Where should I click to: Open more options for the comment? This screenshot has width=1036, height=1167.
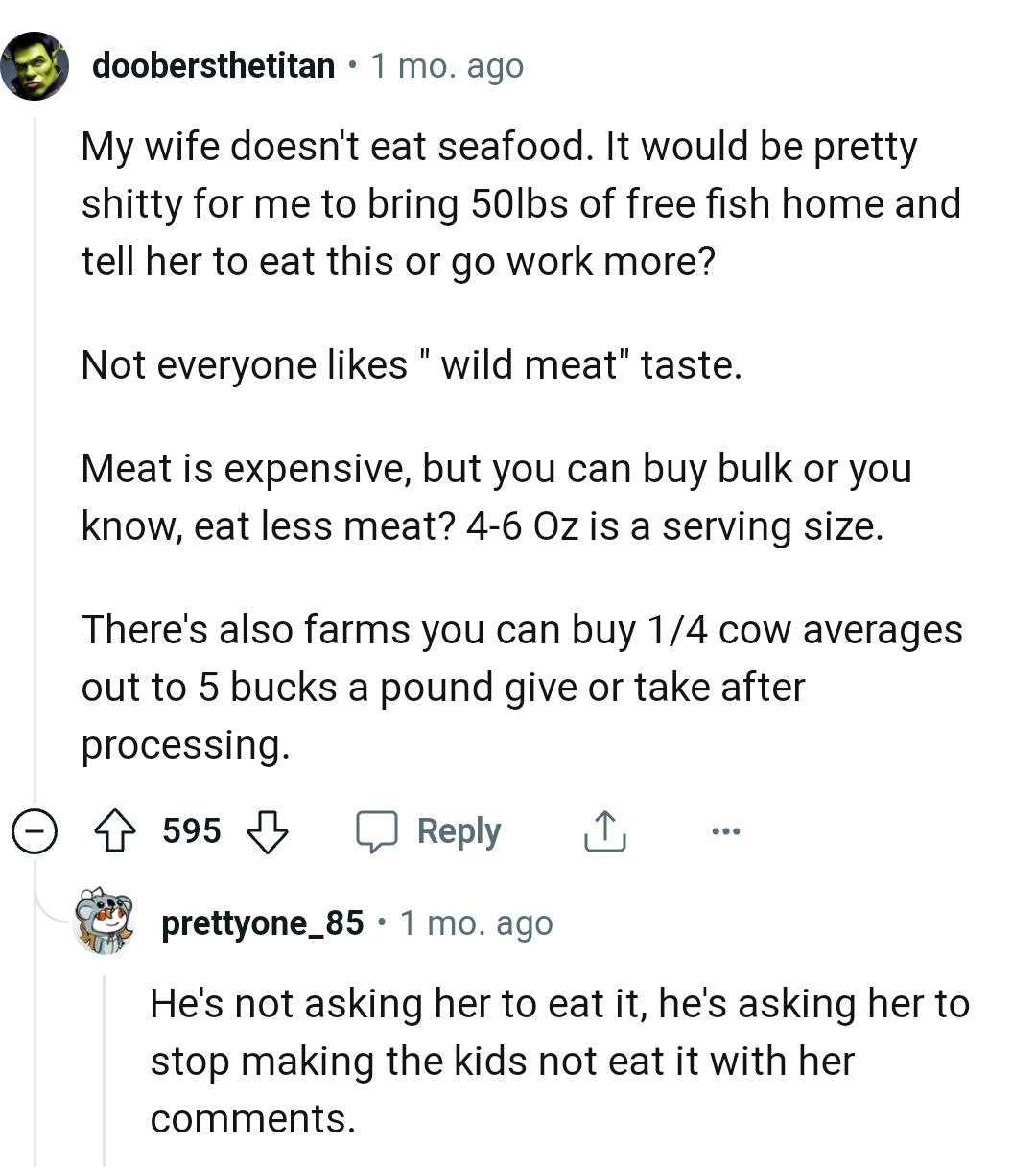[726, 830]
